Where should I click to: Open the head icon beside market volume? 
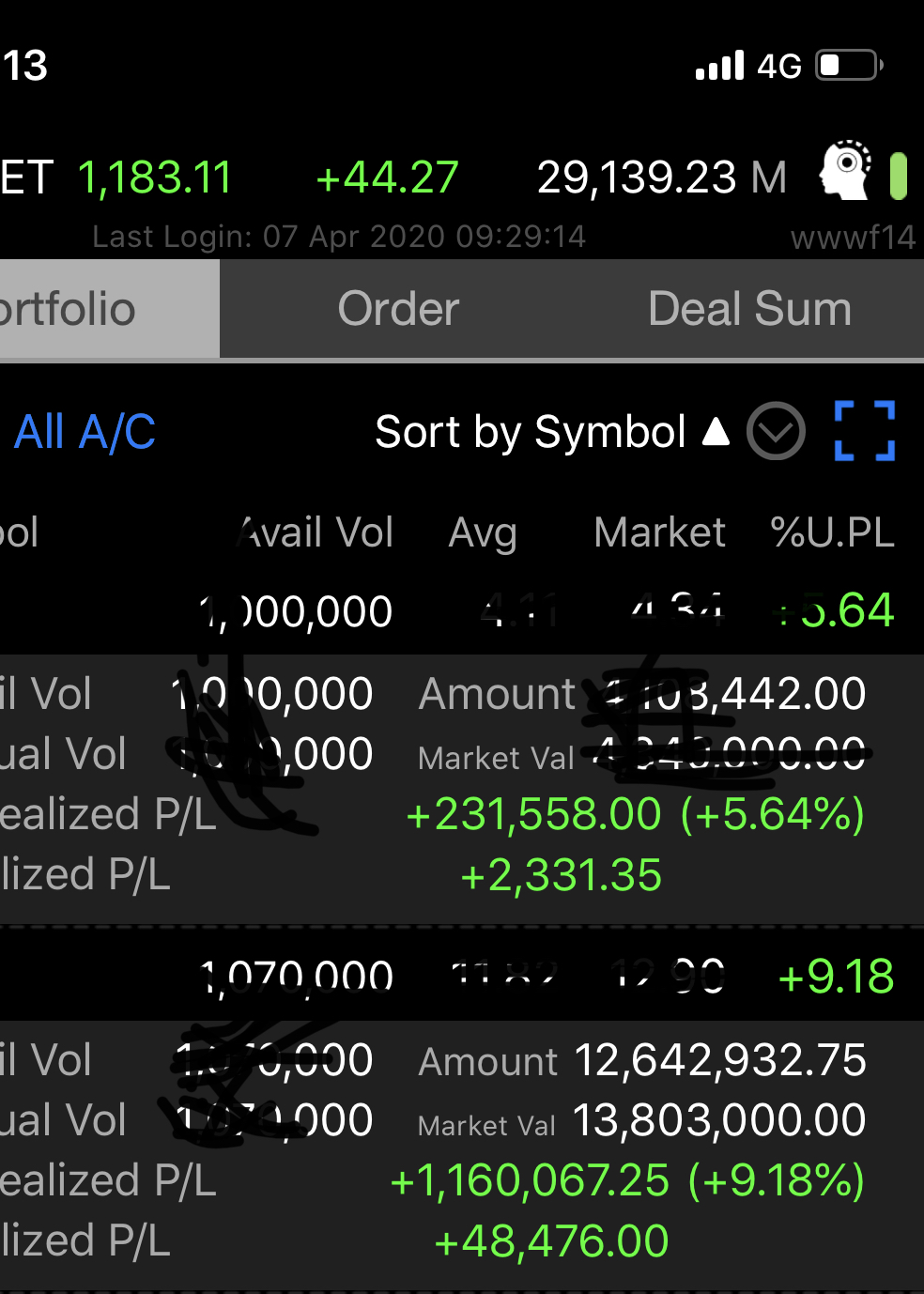[845, 171]
